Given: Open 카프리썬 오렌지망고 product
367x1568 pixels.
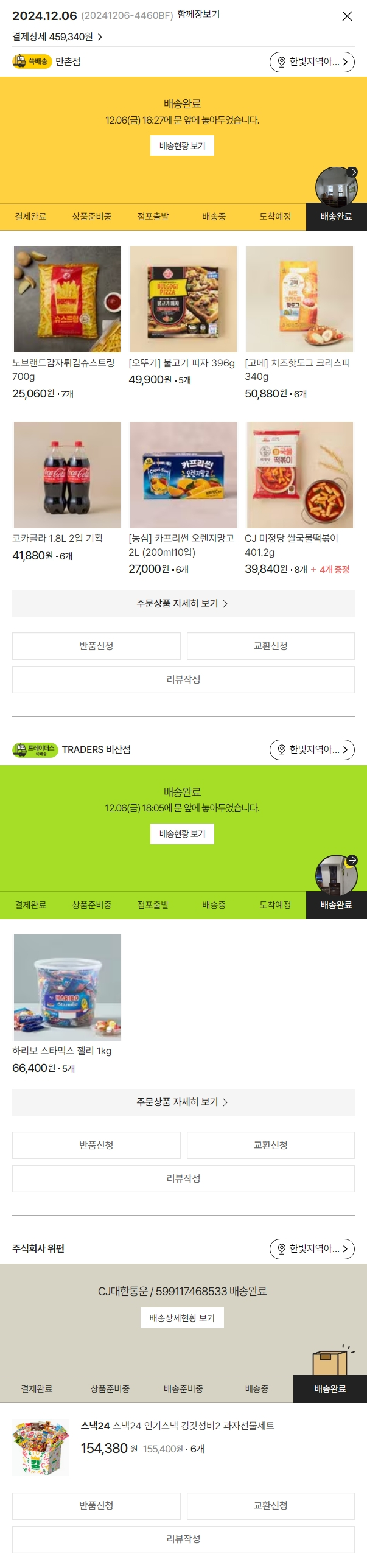Looking at the screenshot, I should 183,475.
